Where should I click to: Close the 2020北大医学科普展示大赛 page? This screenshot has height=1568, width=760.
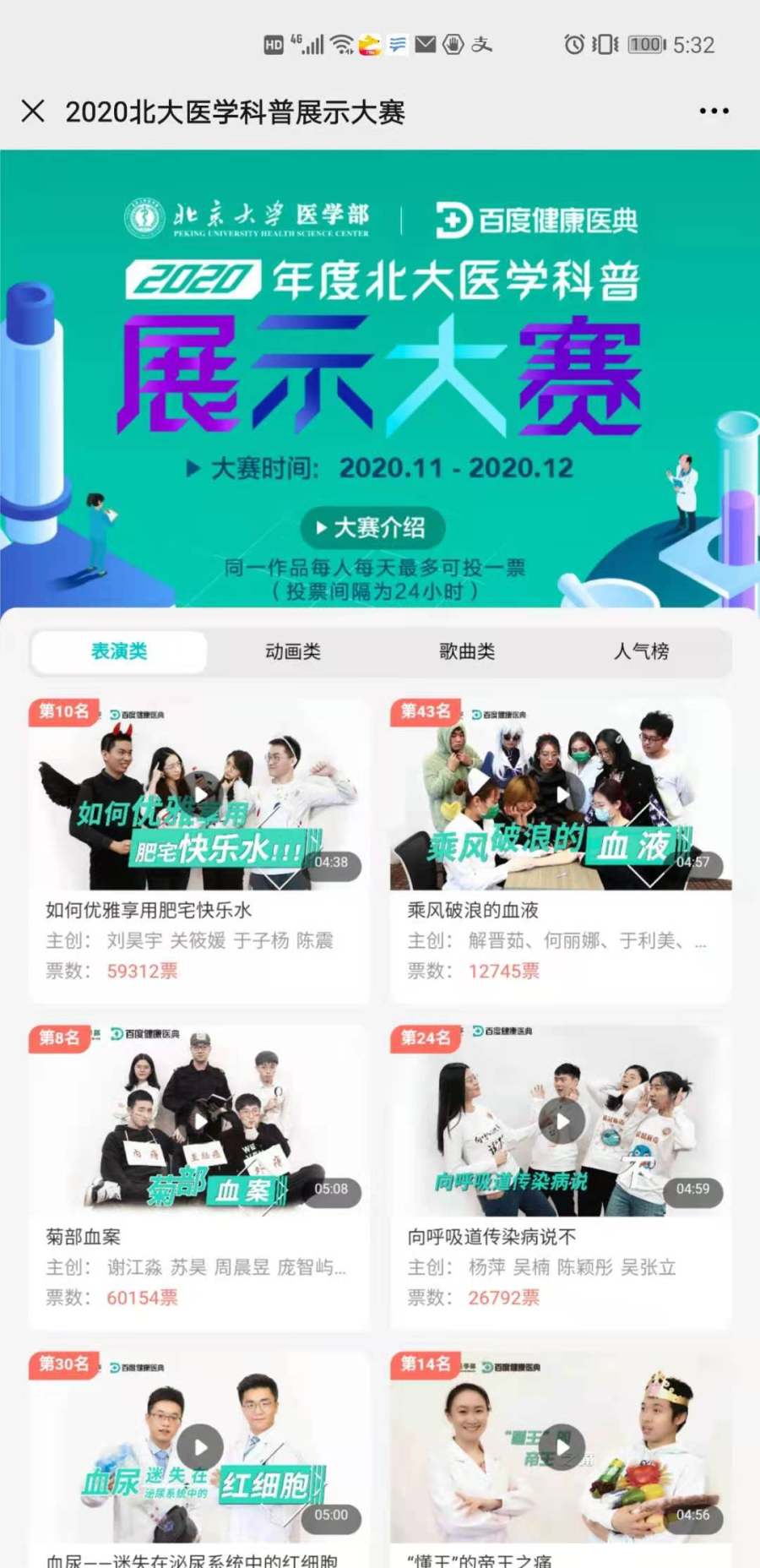33,111
